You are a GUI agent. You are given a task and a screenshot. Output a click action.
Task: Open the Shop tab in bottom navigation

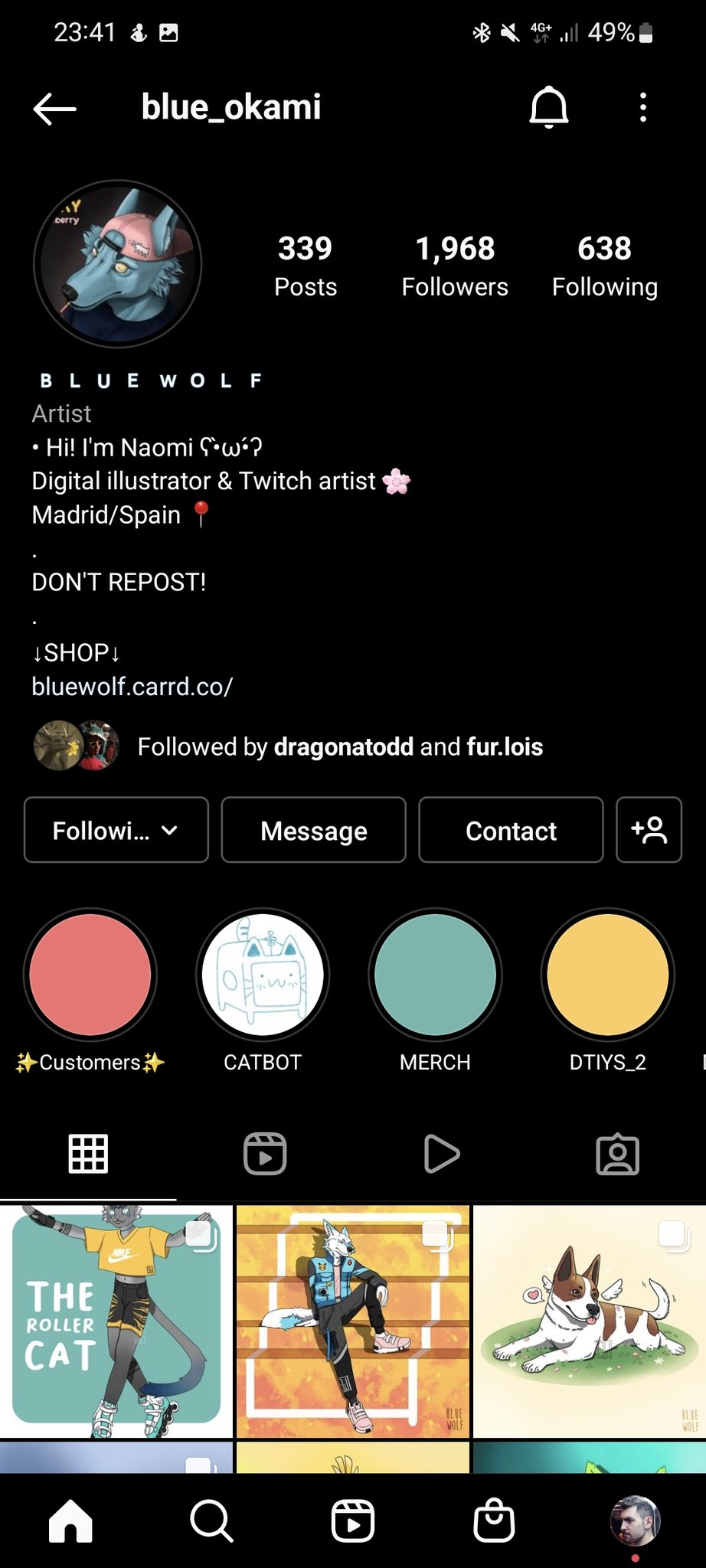click(494, 1521)
